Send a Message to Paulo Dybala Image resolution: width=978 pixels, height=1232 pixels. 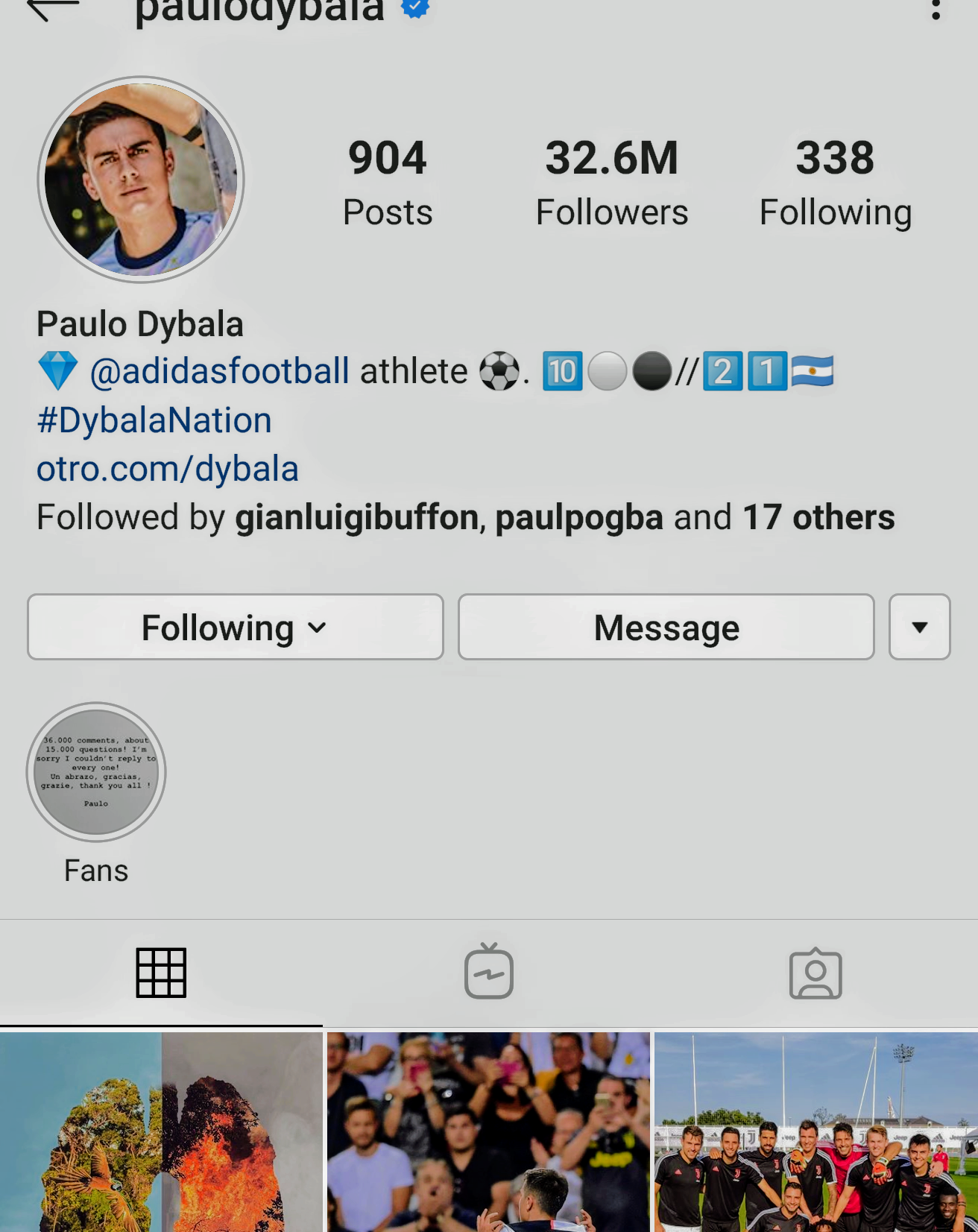[x=666, y=627]
